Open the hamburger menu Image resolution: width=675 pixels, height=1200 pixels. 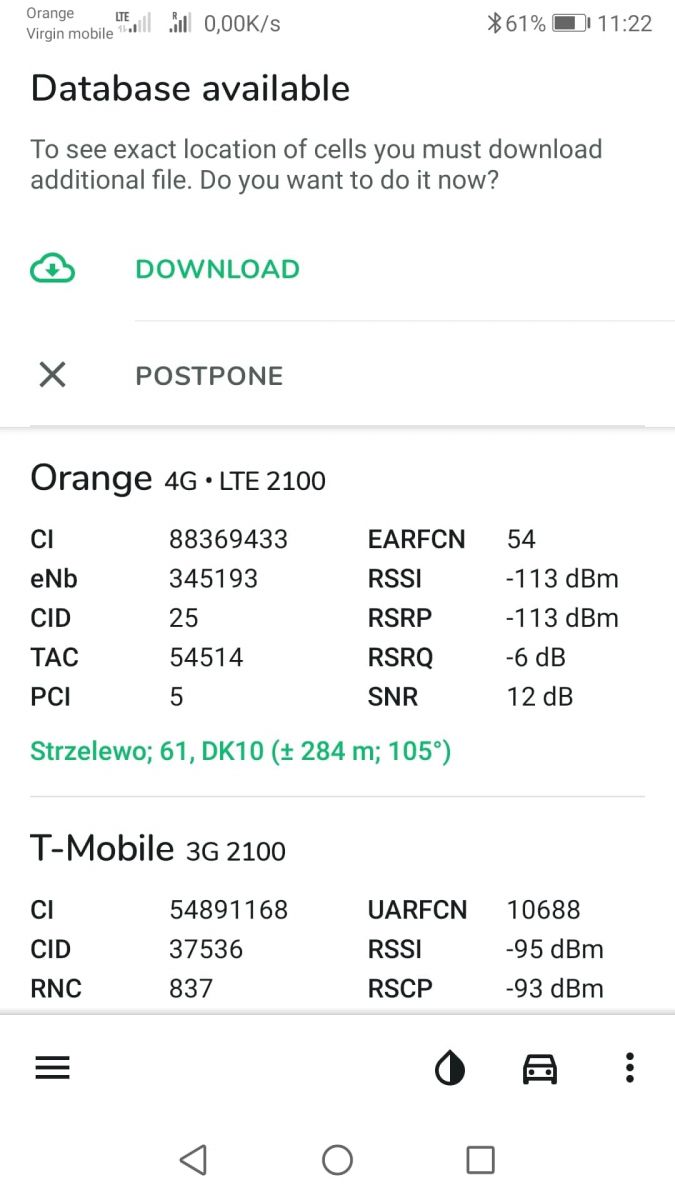pyautogui.click(x=53, y=1068)
